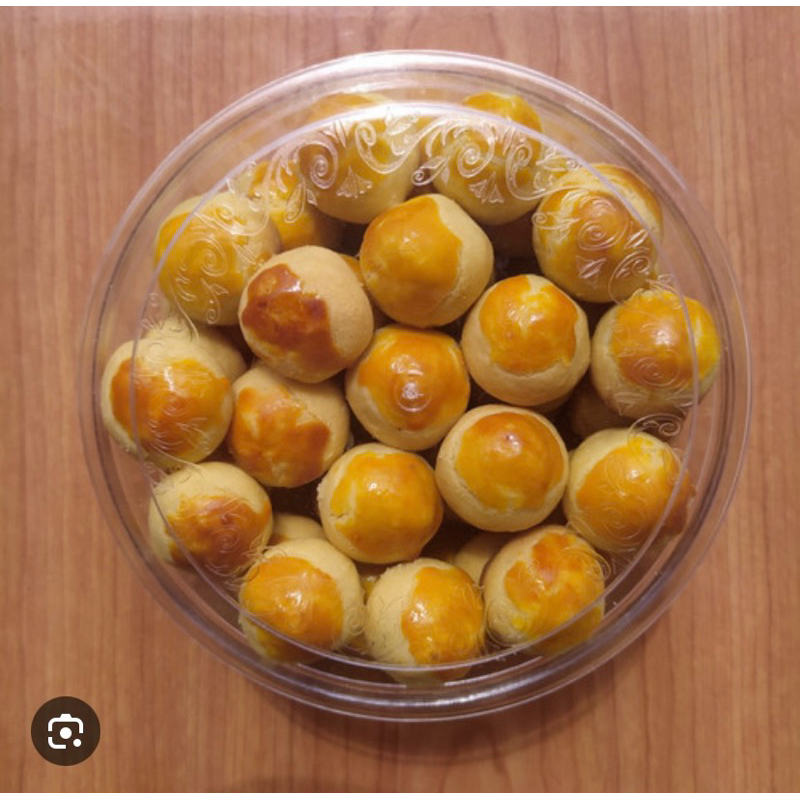
Task: Search this image with the Lens icon
Action: tap(65, 731)
